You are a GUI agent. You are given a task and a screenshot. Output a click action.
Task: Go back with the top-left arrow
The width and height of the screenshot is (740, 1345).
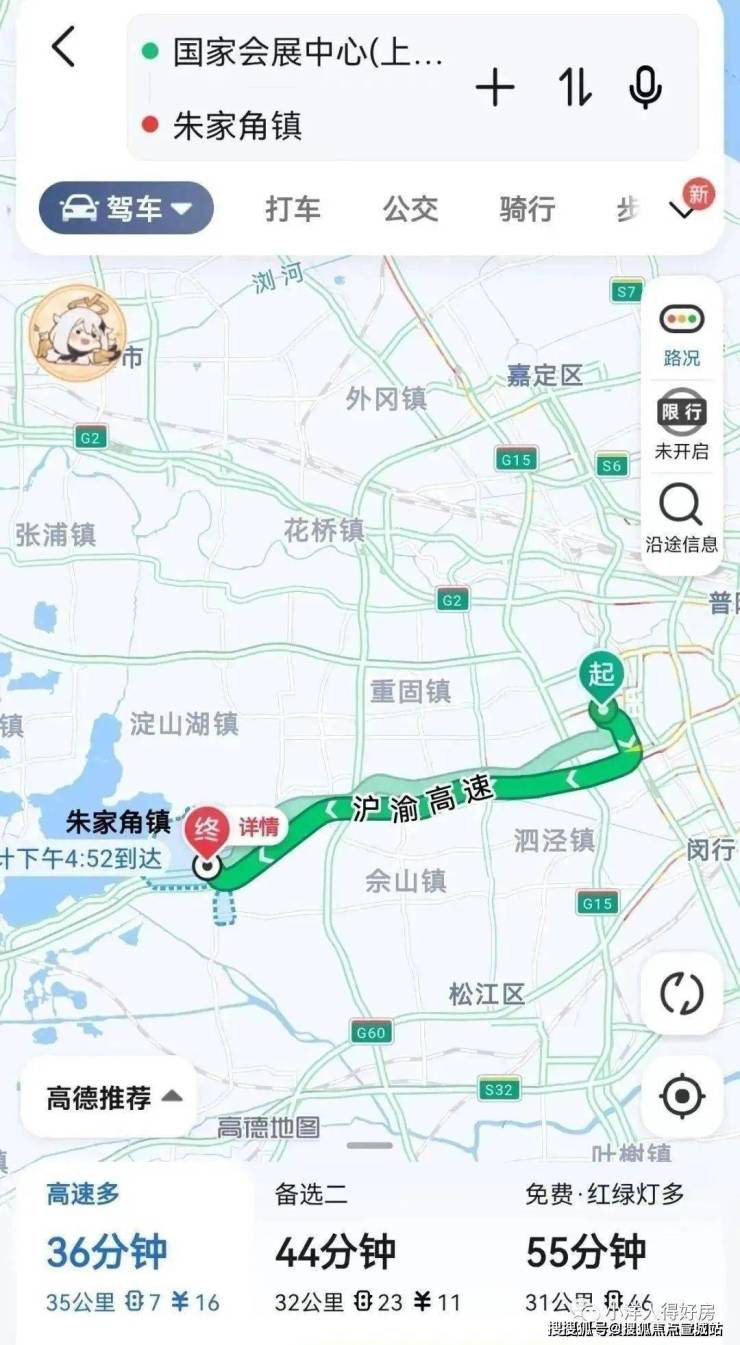[x=64, y=48]
